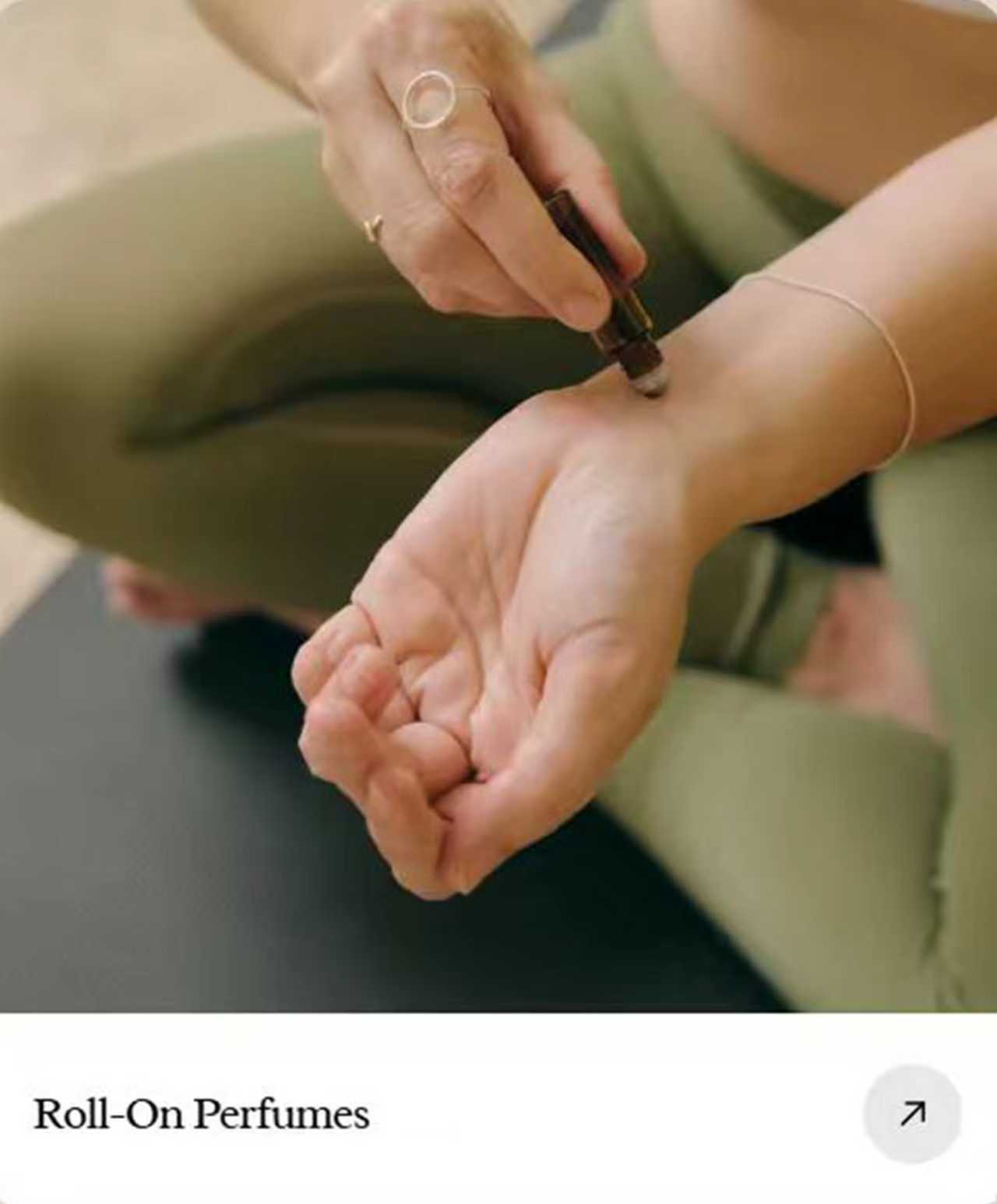Open the Roll-On Perfumes arrow button
997x1204 pixels.
pyautogui.click(x=912, y=1114)
